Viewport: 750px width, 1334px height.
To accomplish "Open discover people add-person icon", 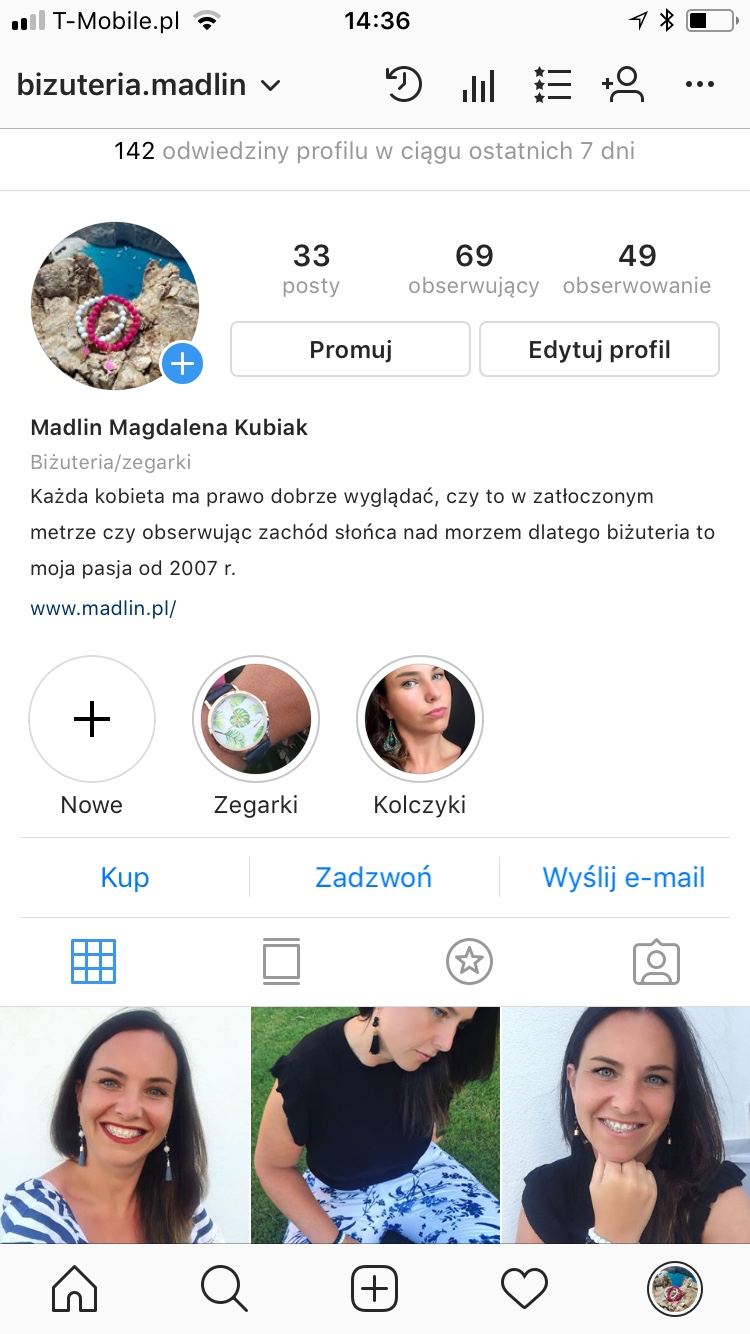I will (624, 85).
